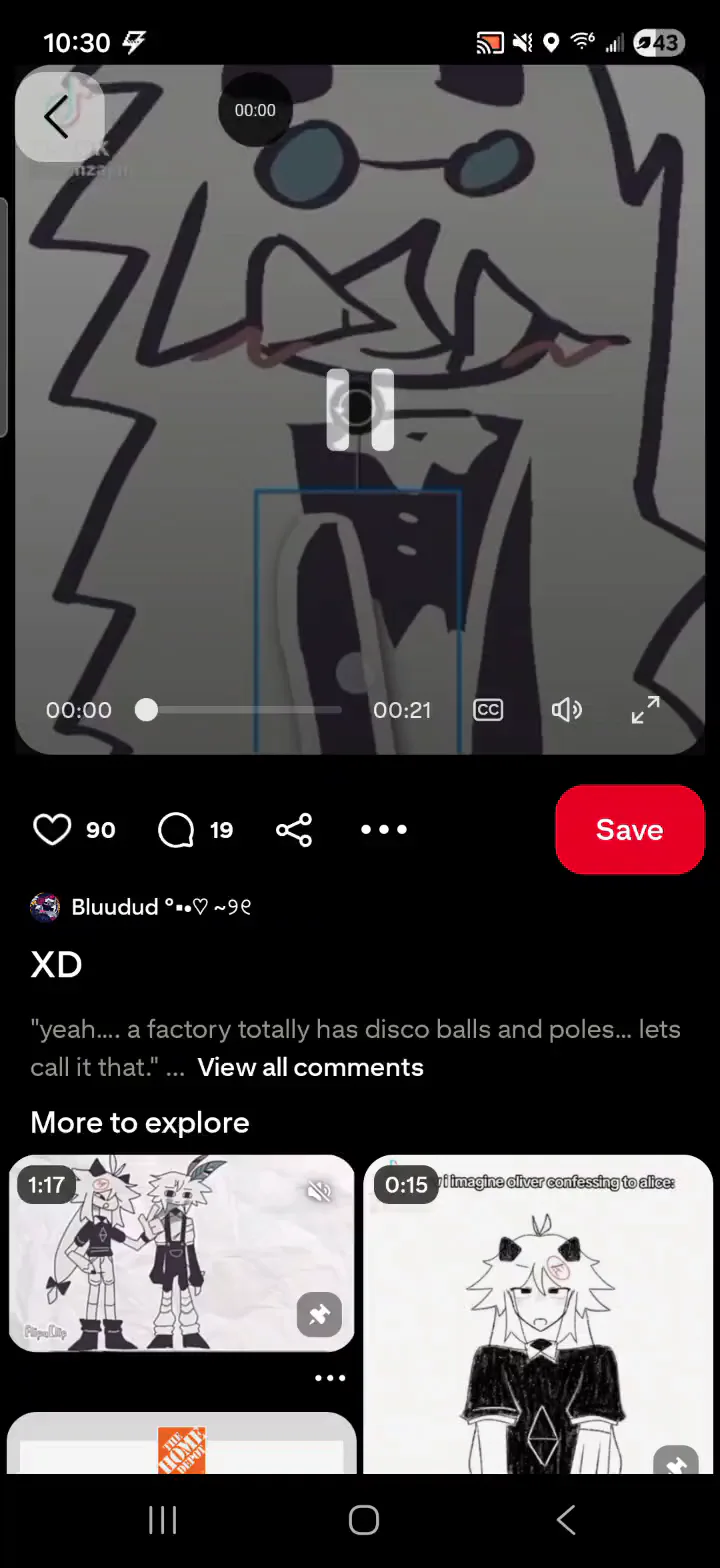Open the 1:17 video pin
The image size is (720, 1568).
[182, 1253]
